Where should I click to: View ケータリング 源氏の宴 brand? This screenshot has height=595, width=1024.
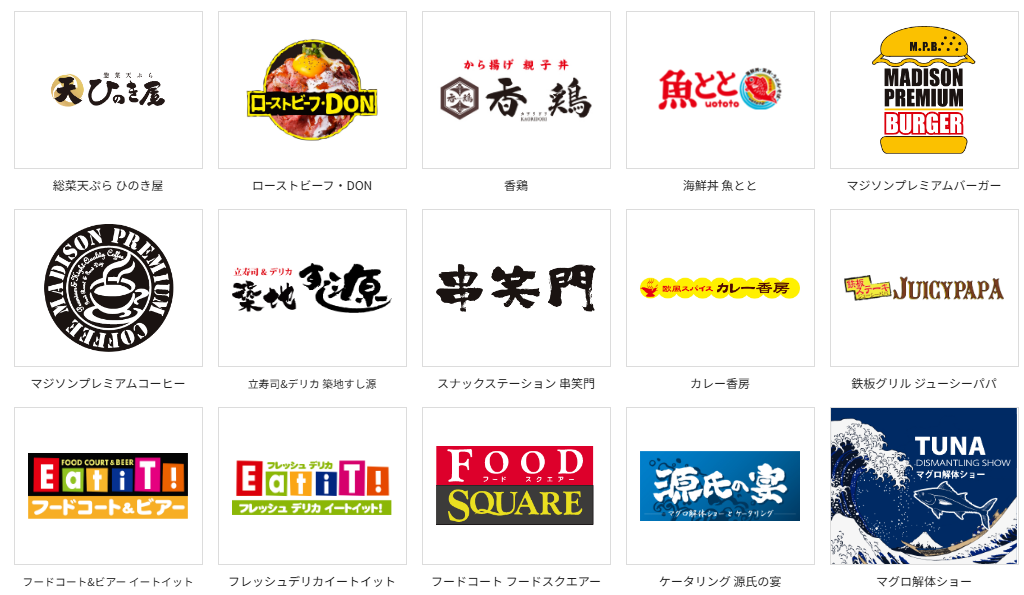tap(720, 486)
